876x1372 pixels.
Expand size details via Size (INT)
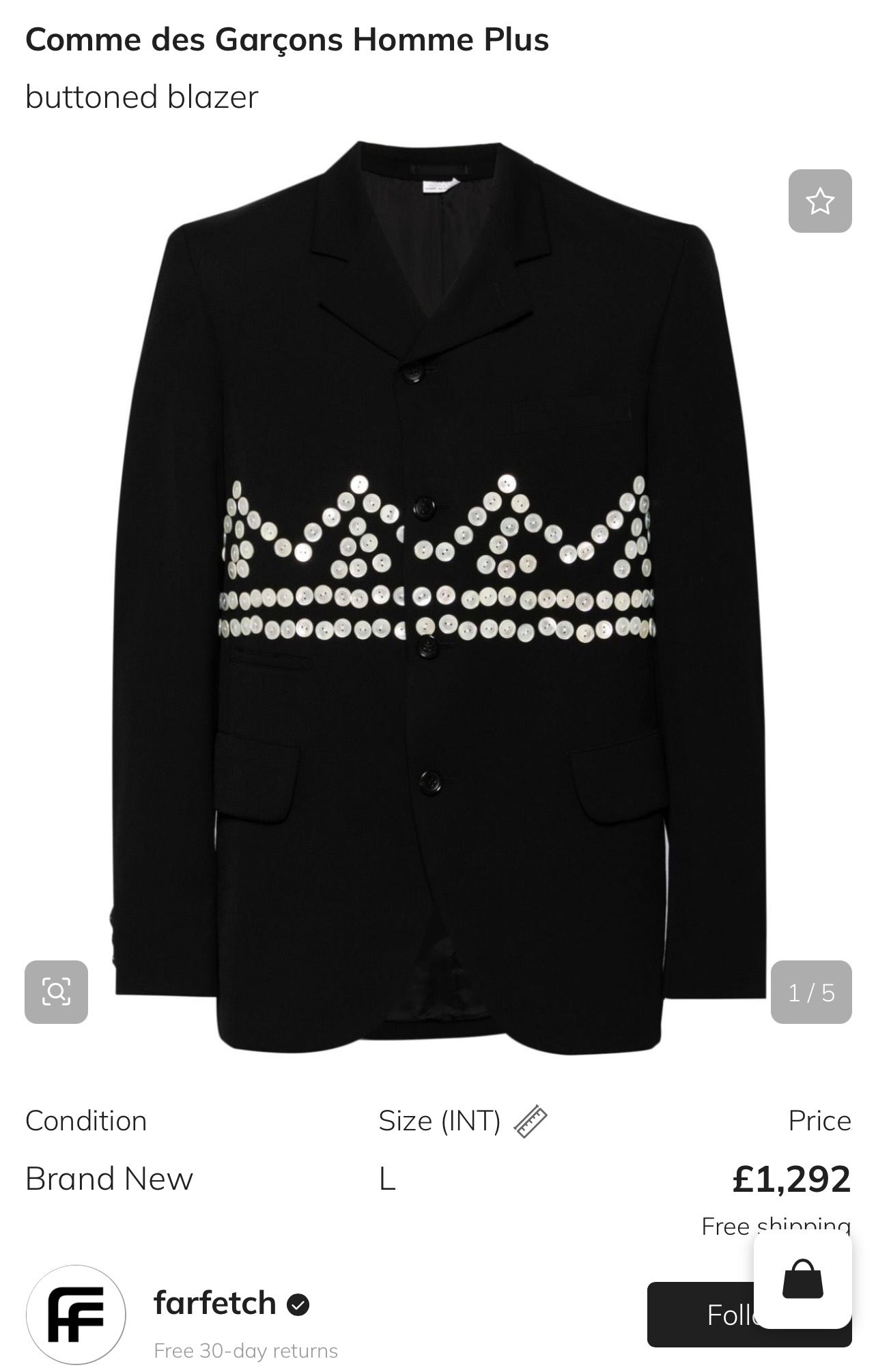pyautogui.click(x=441, y=1119)
